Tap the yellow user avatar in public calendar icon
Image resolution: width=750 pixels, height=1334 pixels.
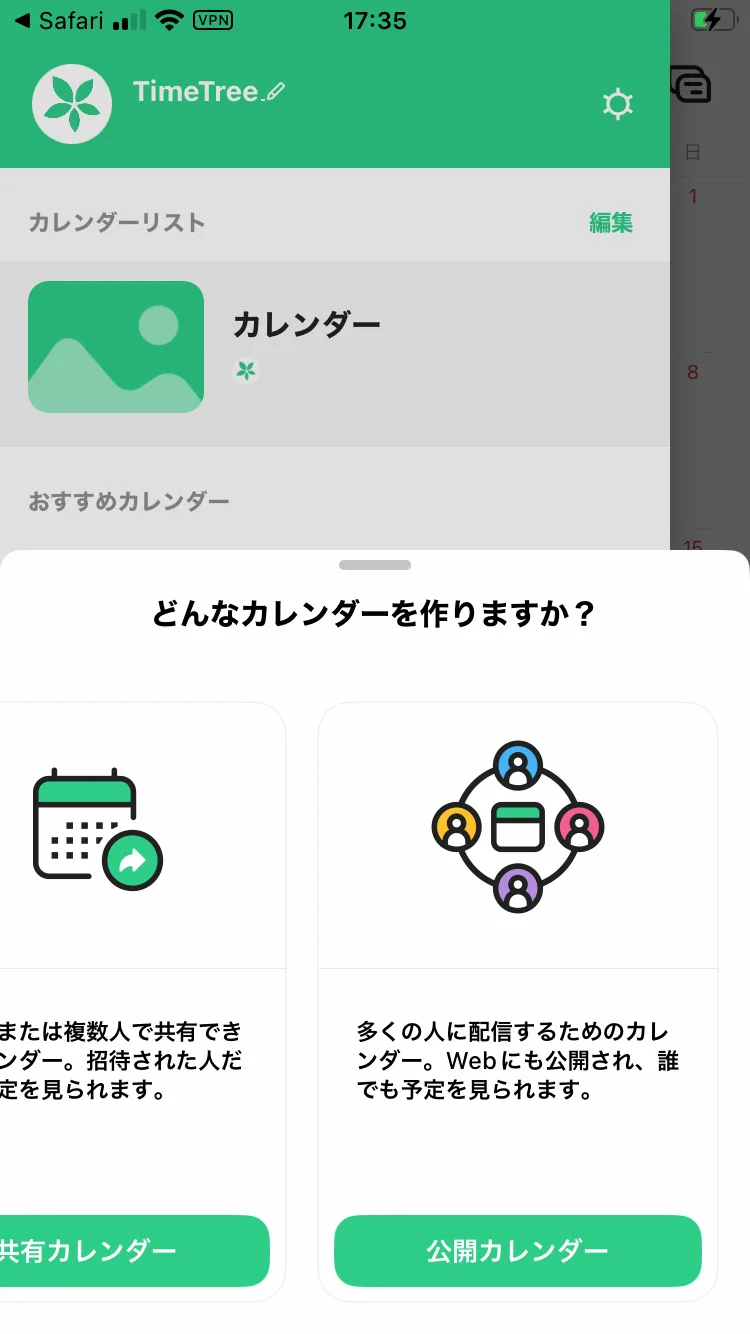click(x=455, y=827)
